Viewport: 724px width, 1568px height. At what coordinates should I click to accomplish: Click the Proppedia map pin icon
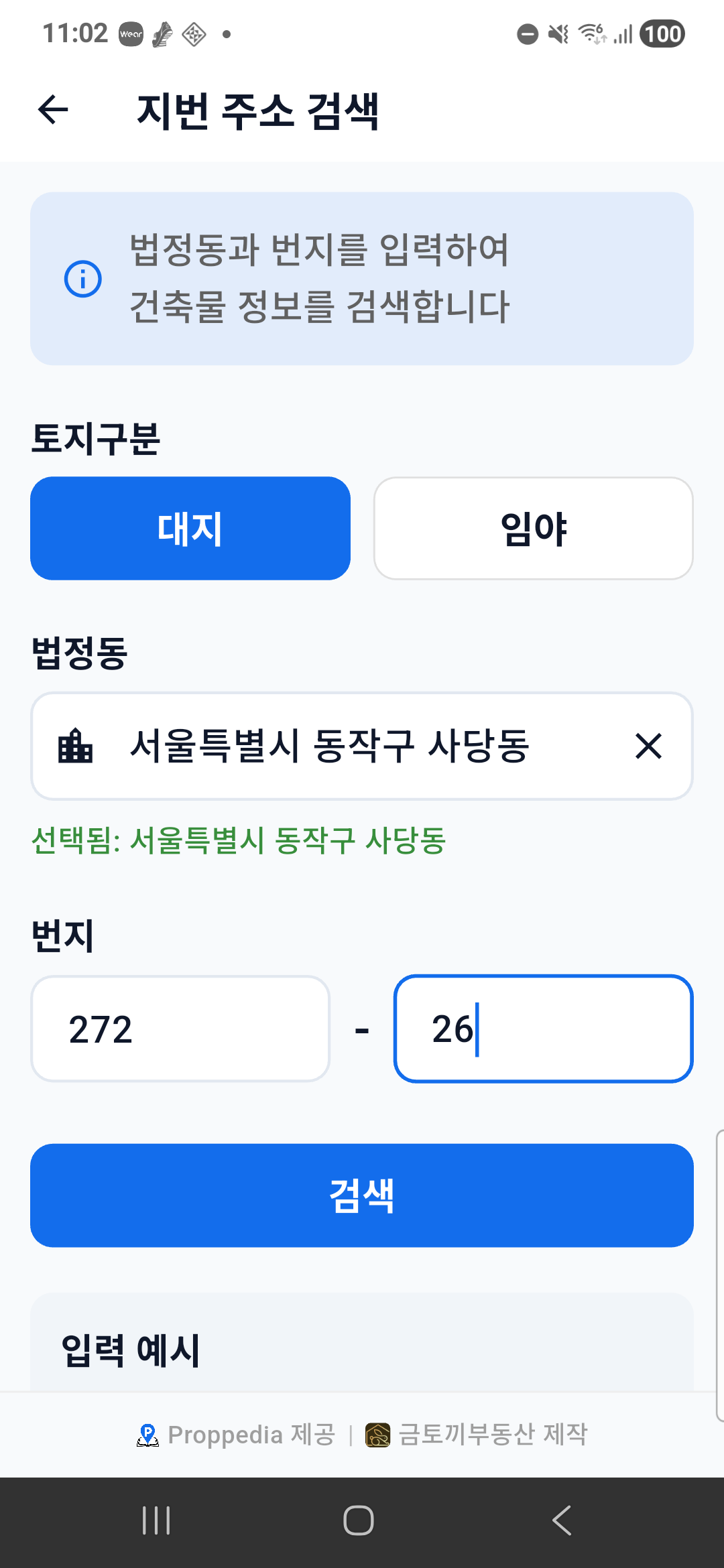148,1435
